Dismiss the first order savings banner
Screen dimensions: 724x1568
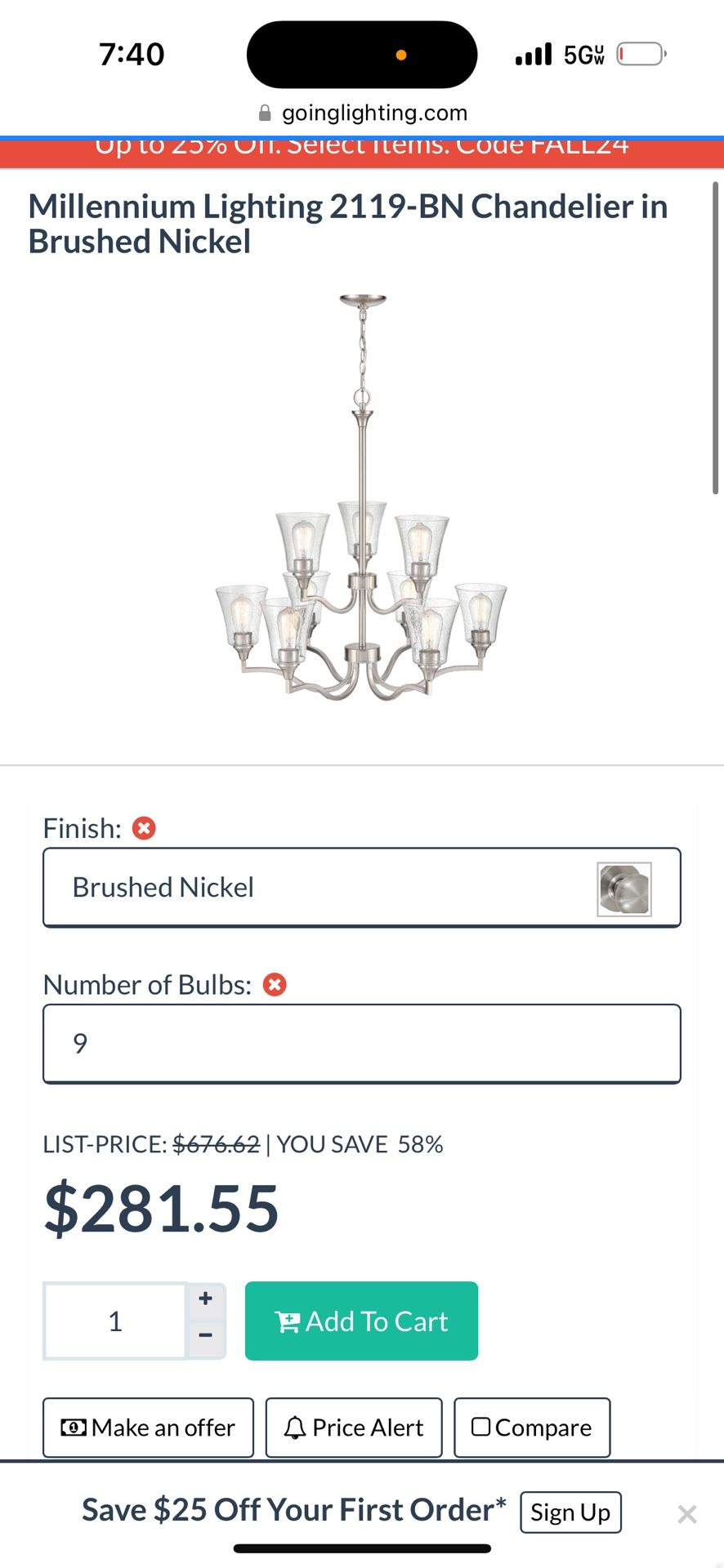click(687, 1514)
